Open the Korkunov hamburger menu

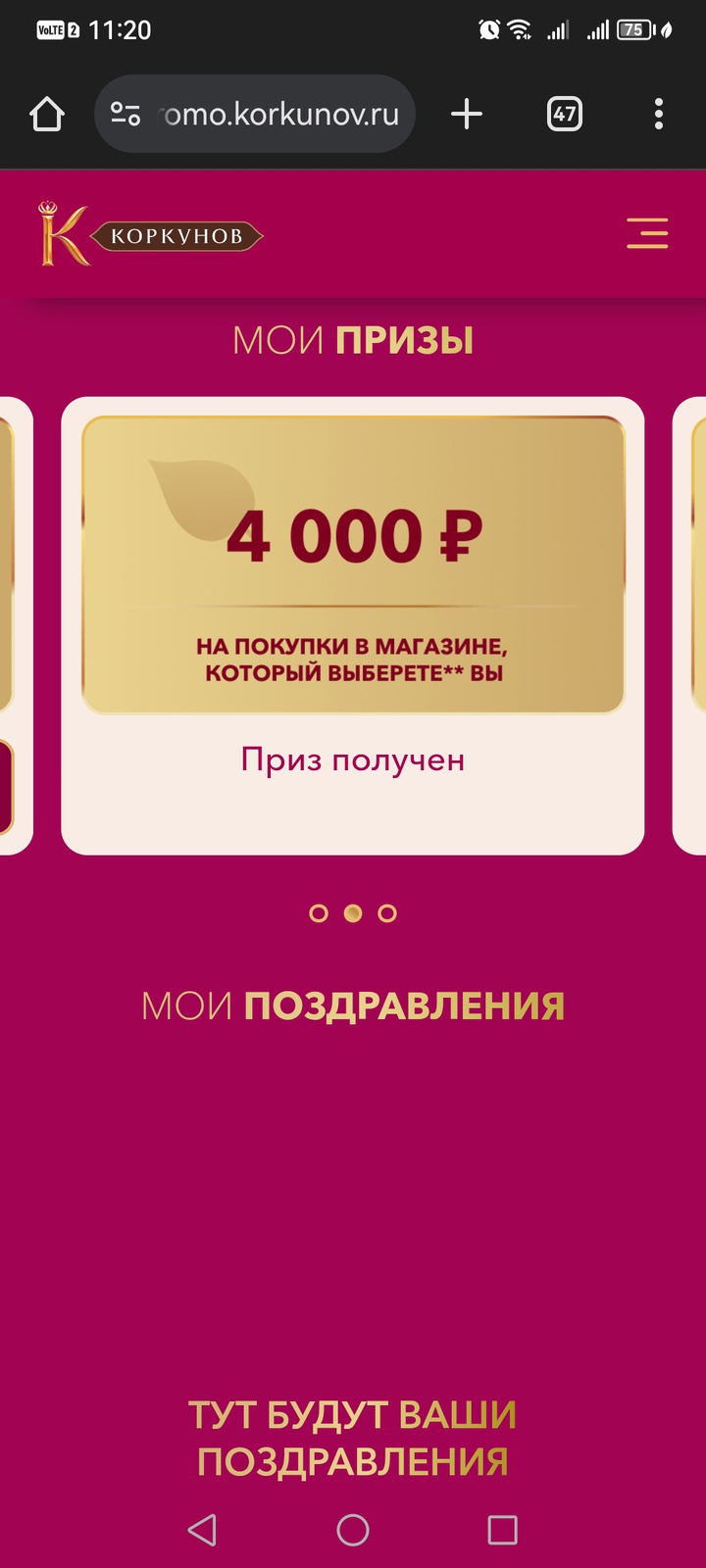point(647,233)
